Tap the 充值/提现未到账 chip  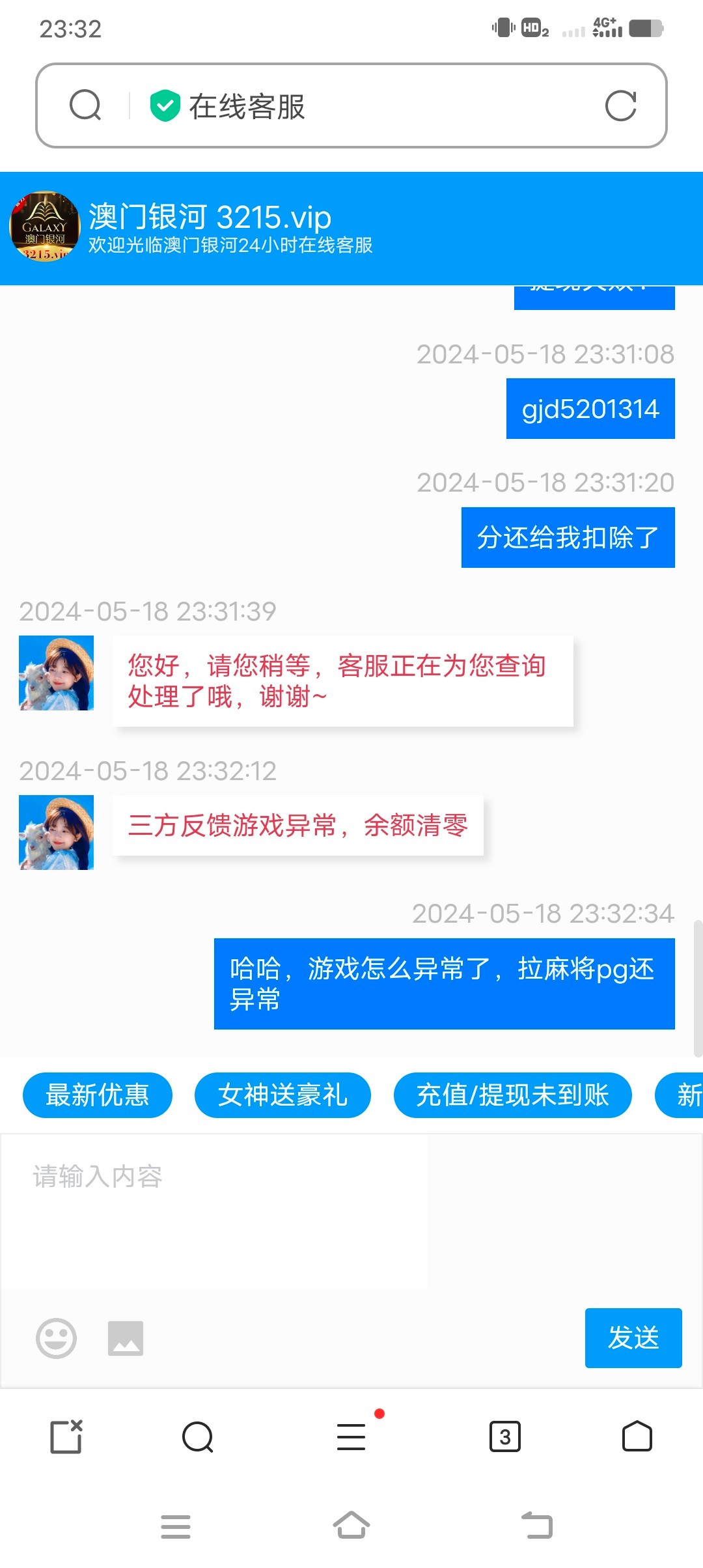(x=512, y=1095)
